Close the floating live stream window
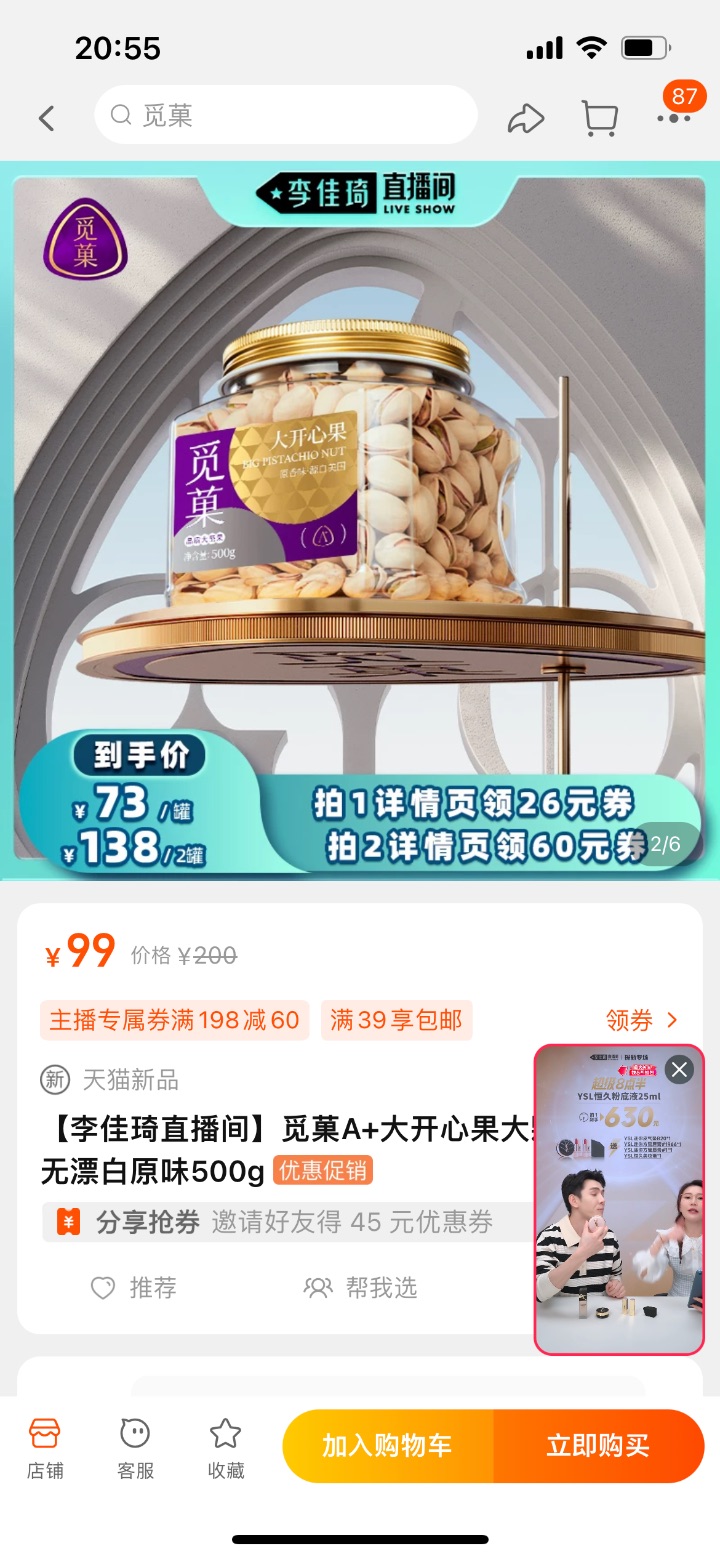Viewport: 720px width, 1559px height. (x=679, y=1070)
